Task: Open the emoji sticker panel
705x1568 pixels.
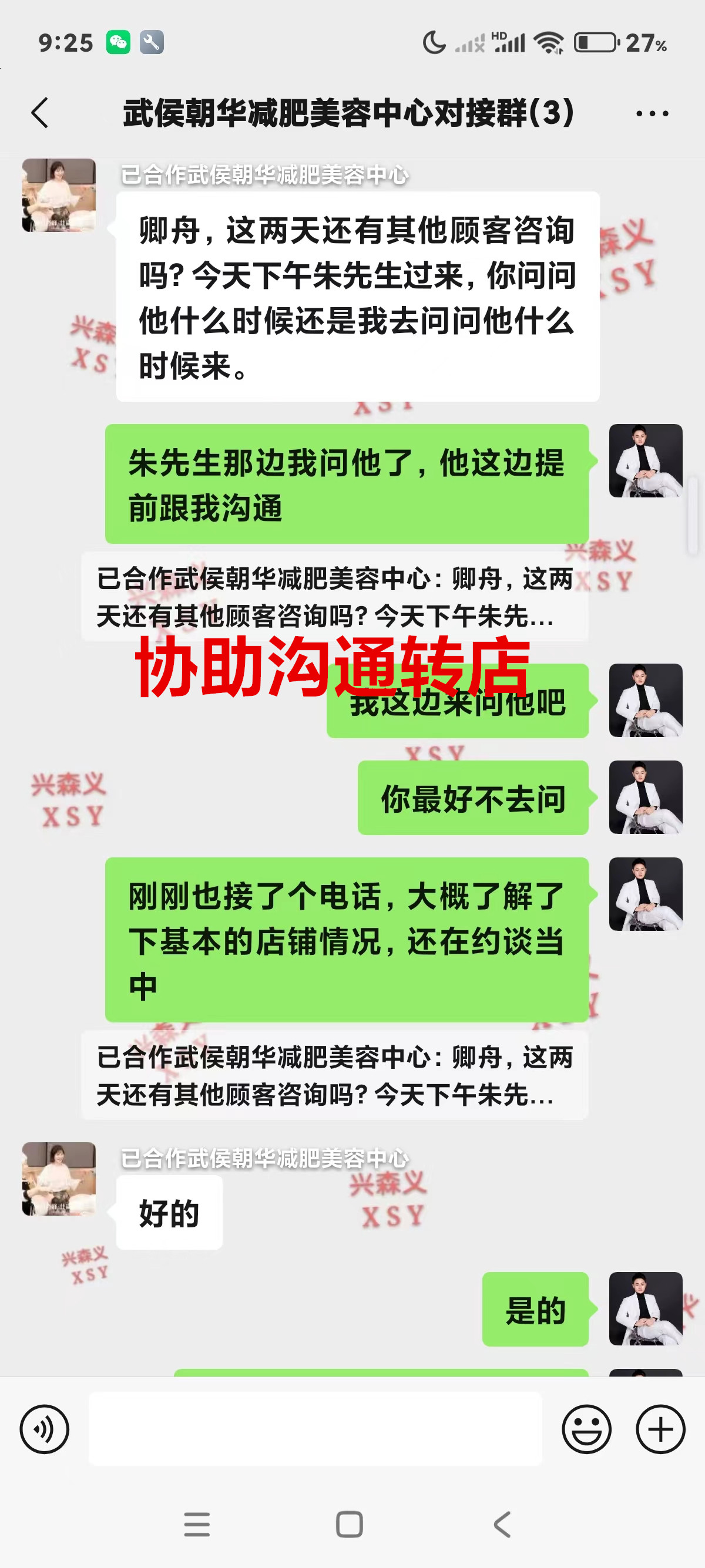Action: (586, 1429)
